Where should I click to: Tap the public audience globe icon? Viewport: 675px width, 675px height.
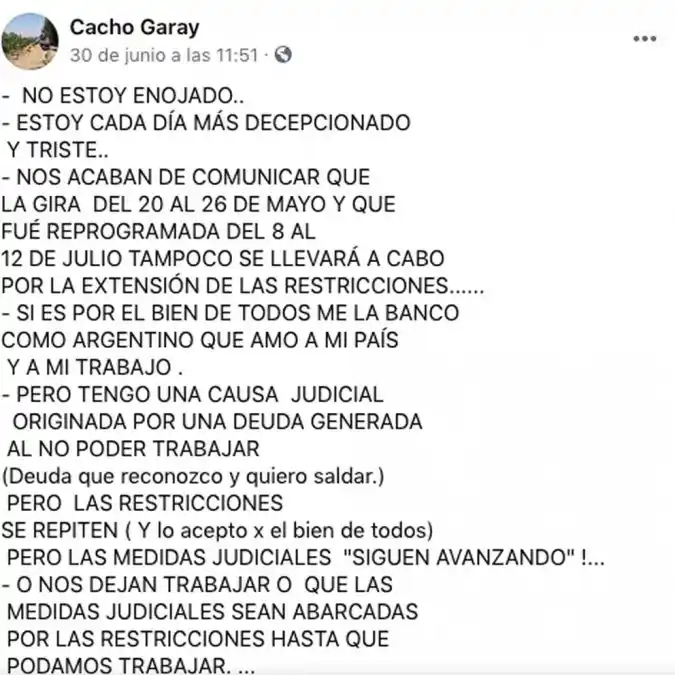pos(283,55)
